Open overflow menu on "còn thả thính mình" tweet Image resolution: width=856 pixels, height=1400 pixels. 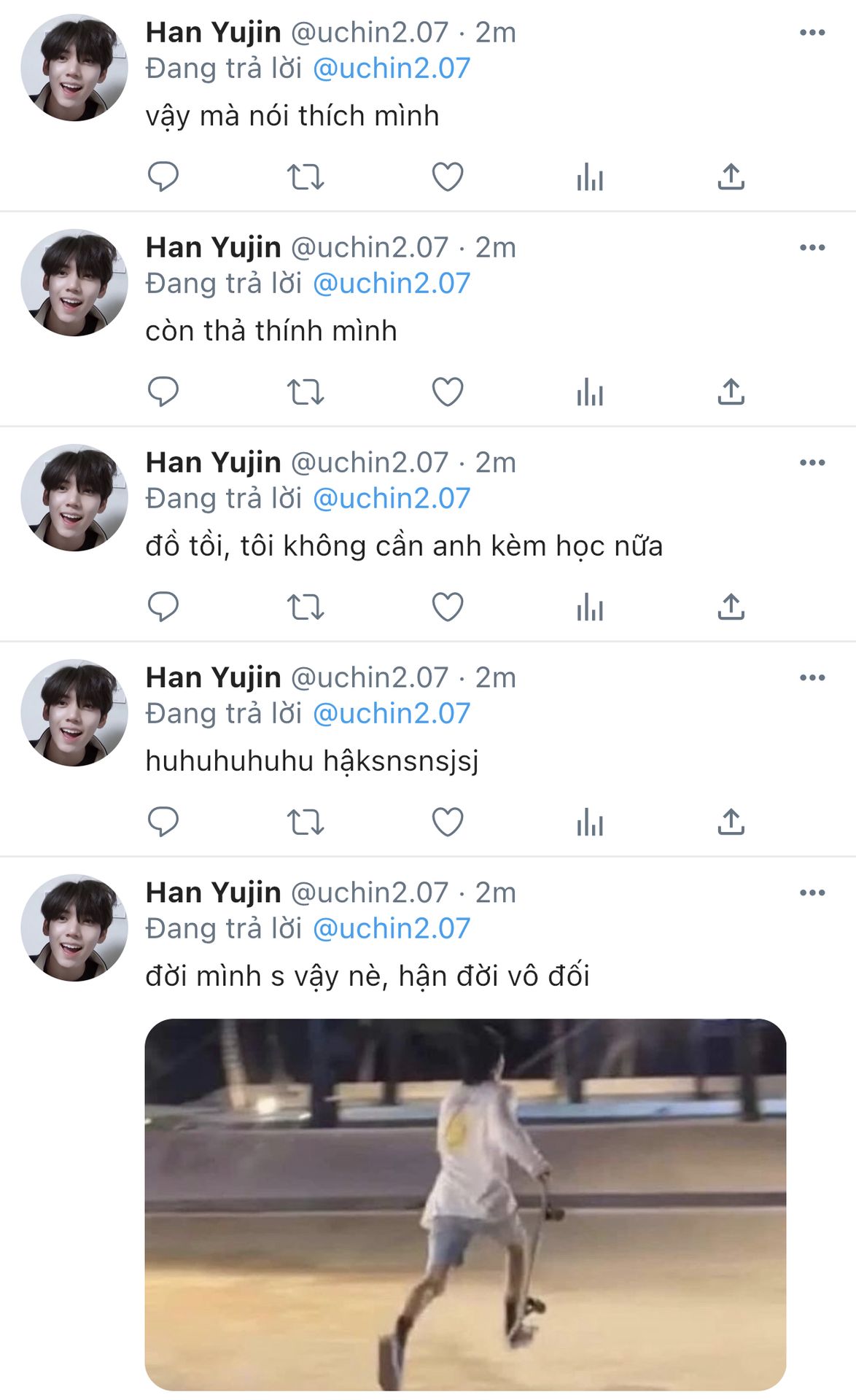[x=812, y=247]
